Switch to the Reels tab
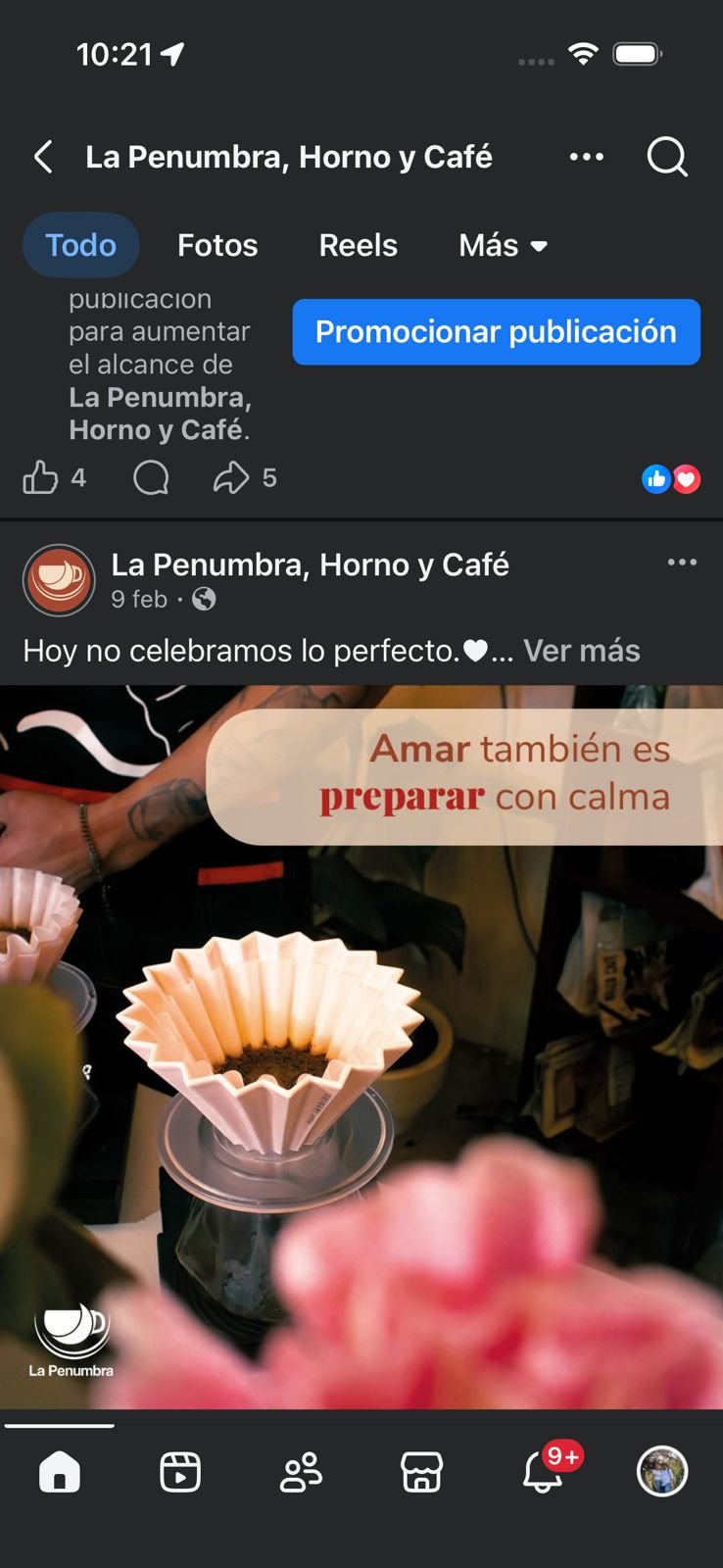This screenshot has height=1568, width=723. [x=358, y=245]
